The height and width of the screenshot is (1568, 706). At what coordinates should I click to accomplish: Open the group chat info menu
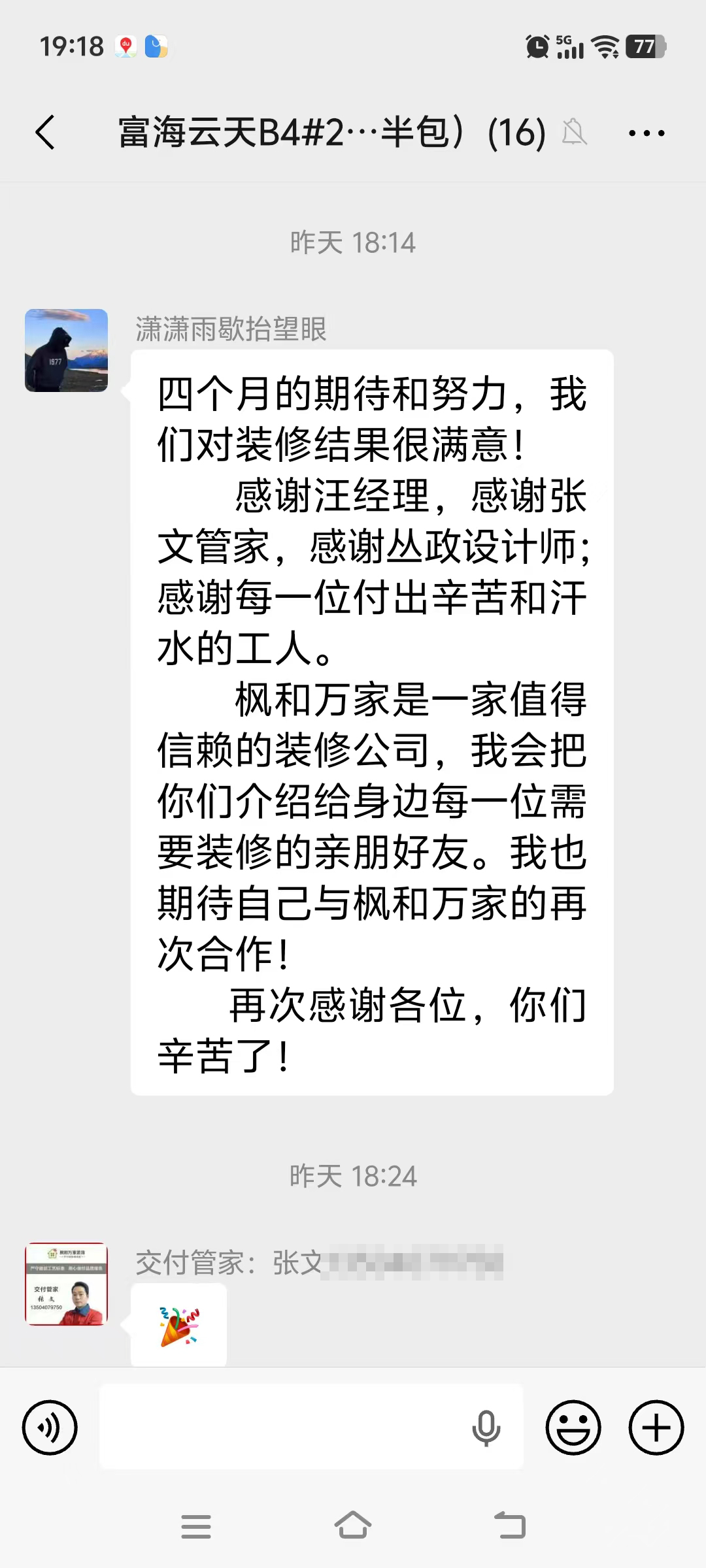click(x=646, y=133)
